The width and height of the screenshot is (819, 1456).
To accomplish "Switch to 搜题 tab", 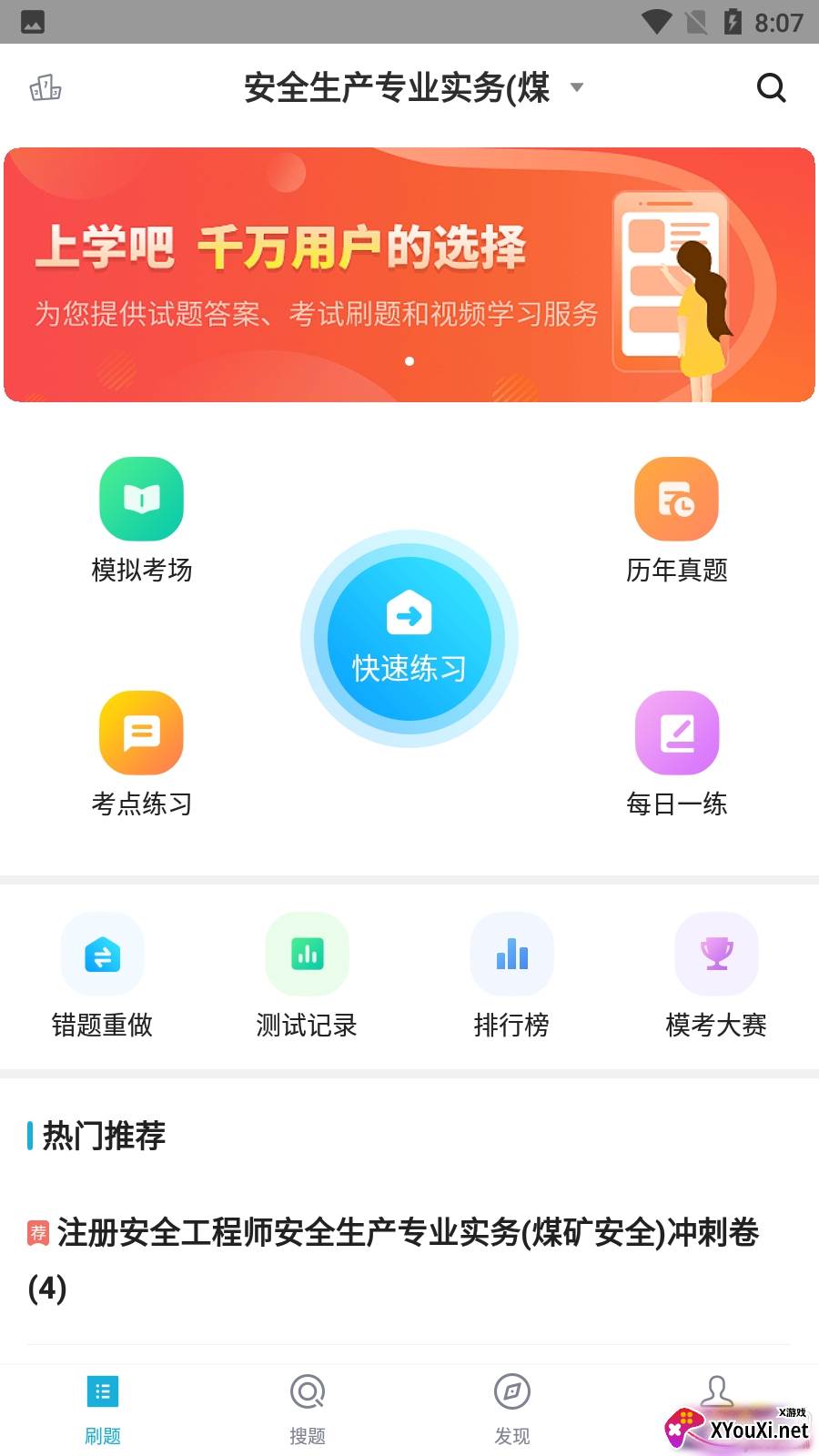I will tap(307, 1409).
